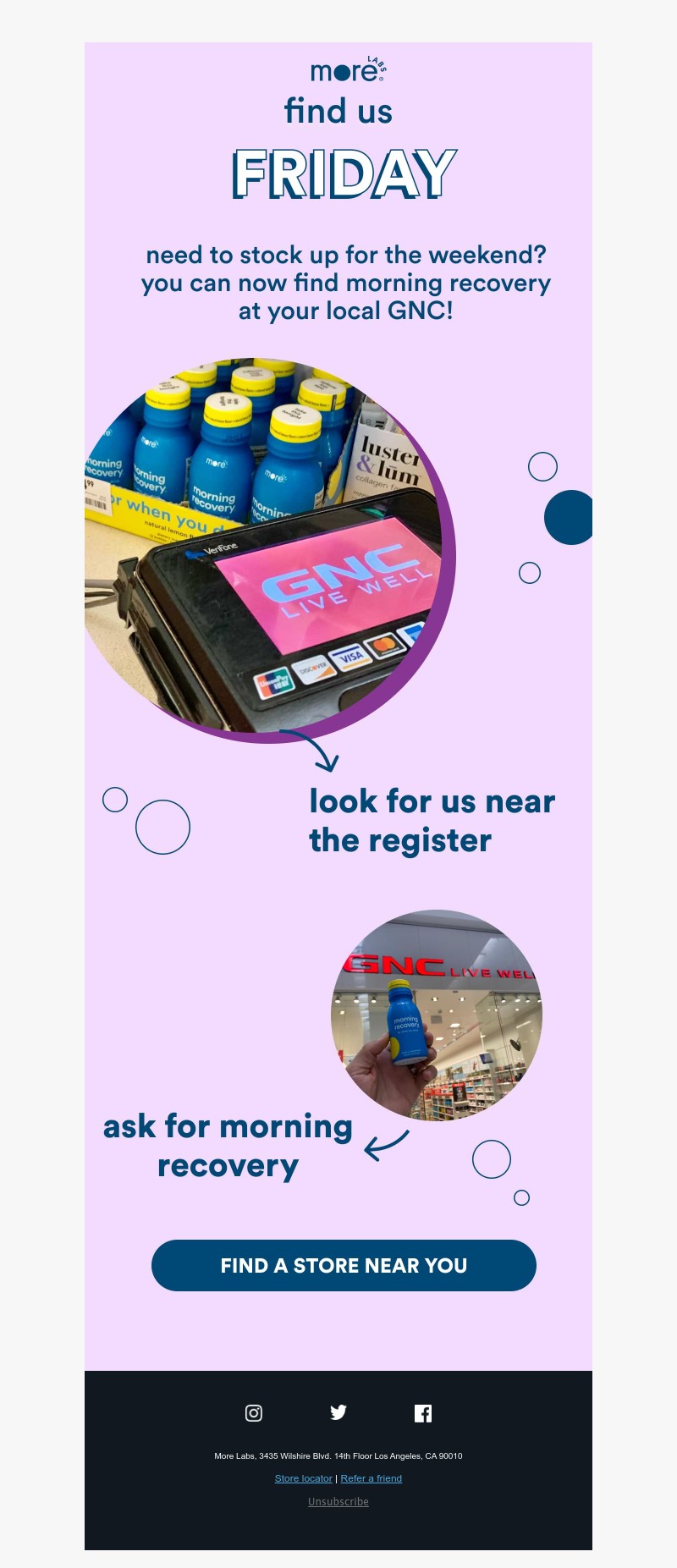This screenshot has width=677, height=1568.
Task: Tap the Unsubscribe link
Action: [338, 1501]
